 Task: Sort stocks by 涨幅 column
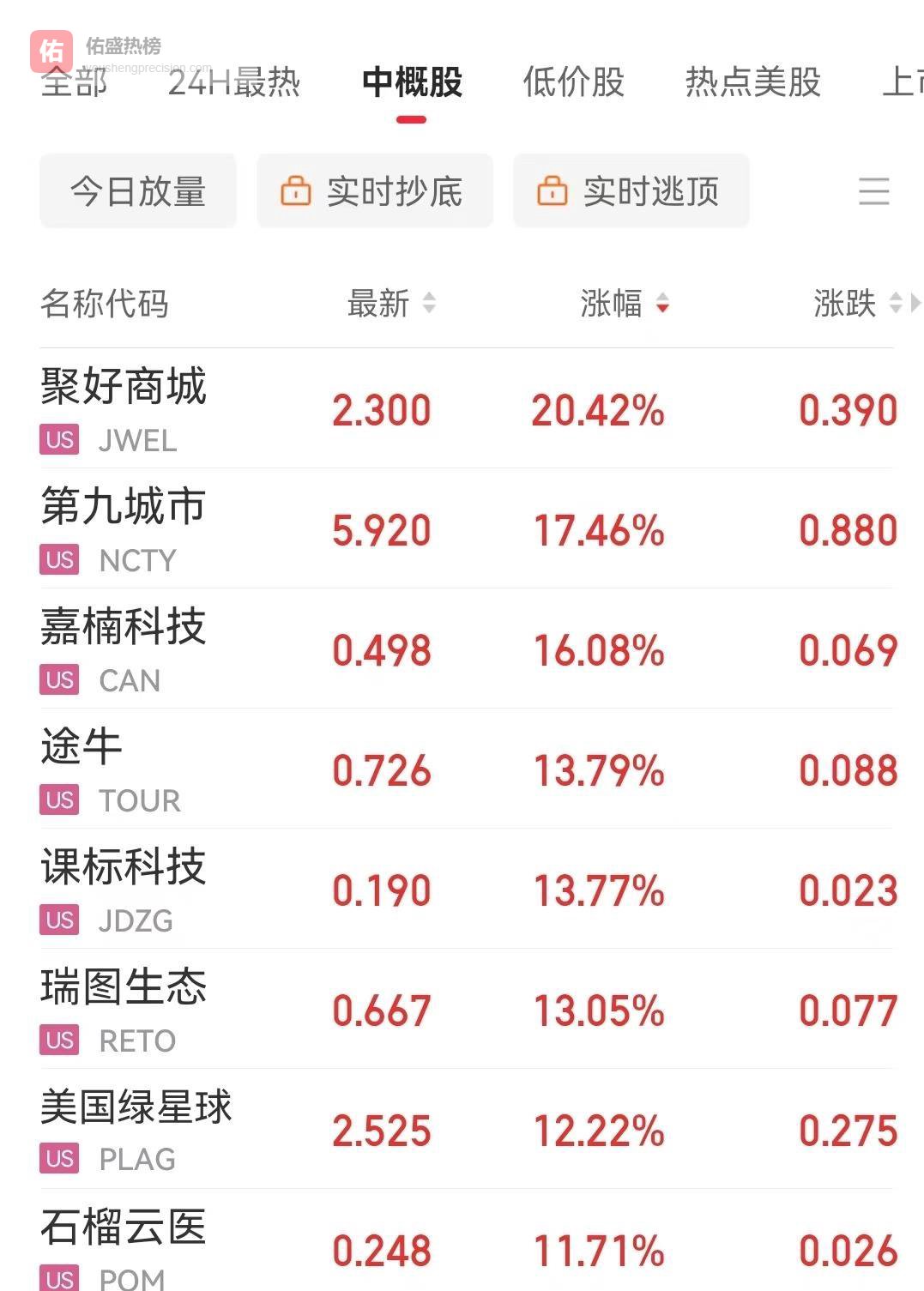click(x=624, y=303)
